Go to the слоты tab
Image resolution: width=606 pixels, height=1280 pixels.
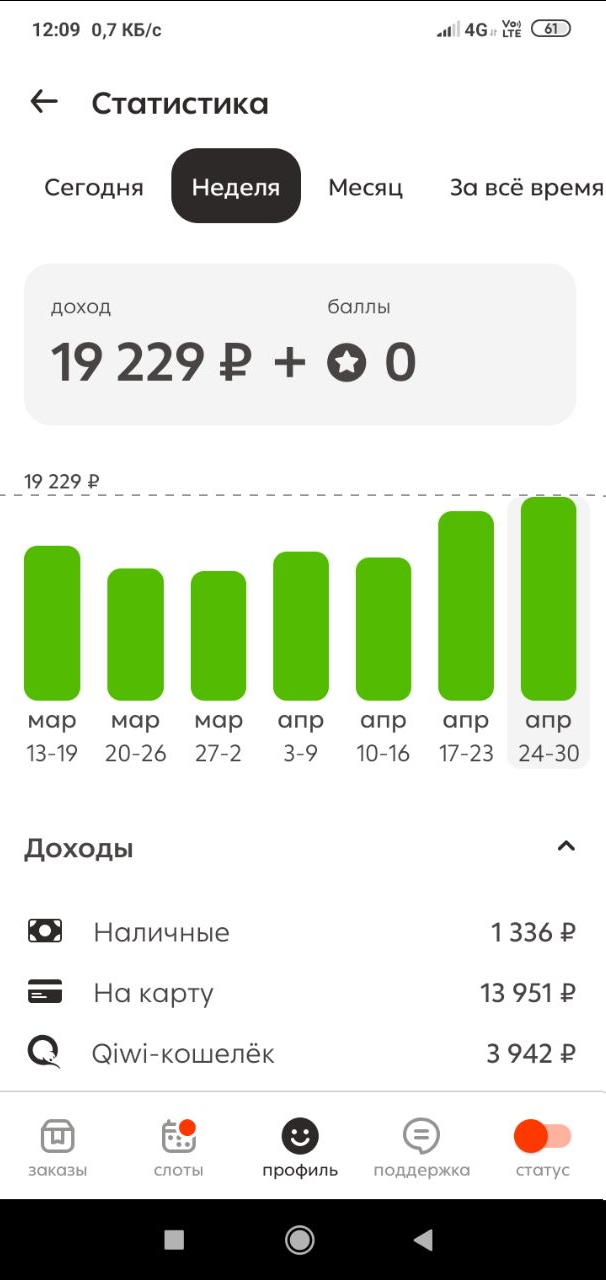point(179,1146)
